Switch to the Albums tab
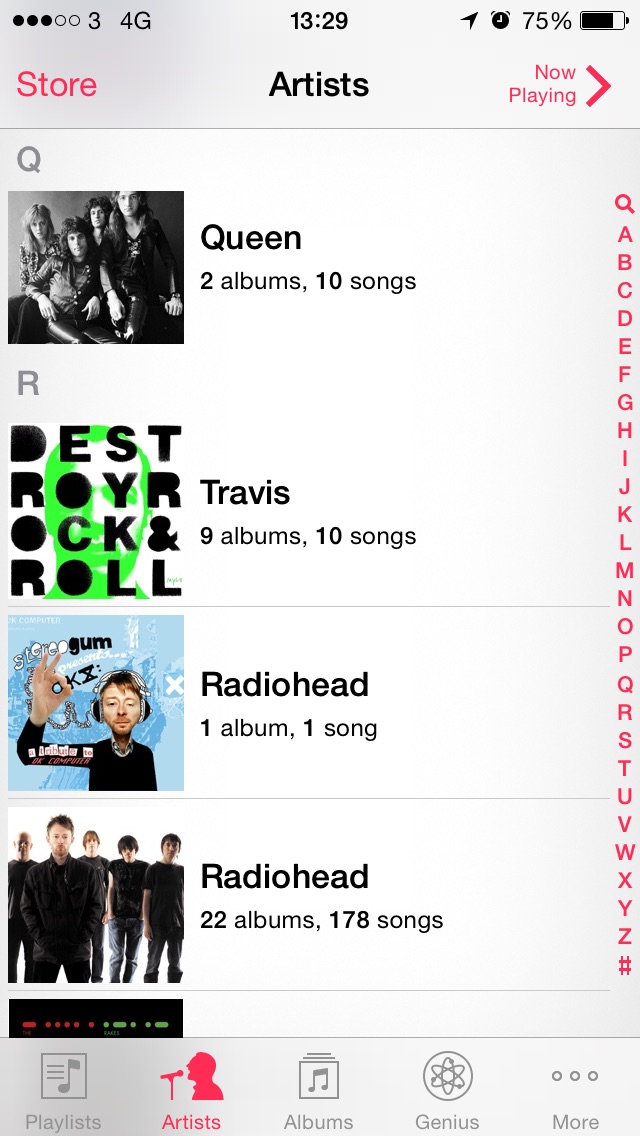 [x=319, y=1090]
